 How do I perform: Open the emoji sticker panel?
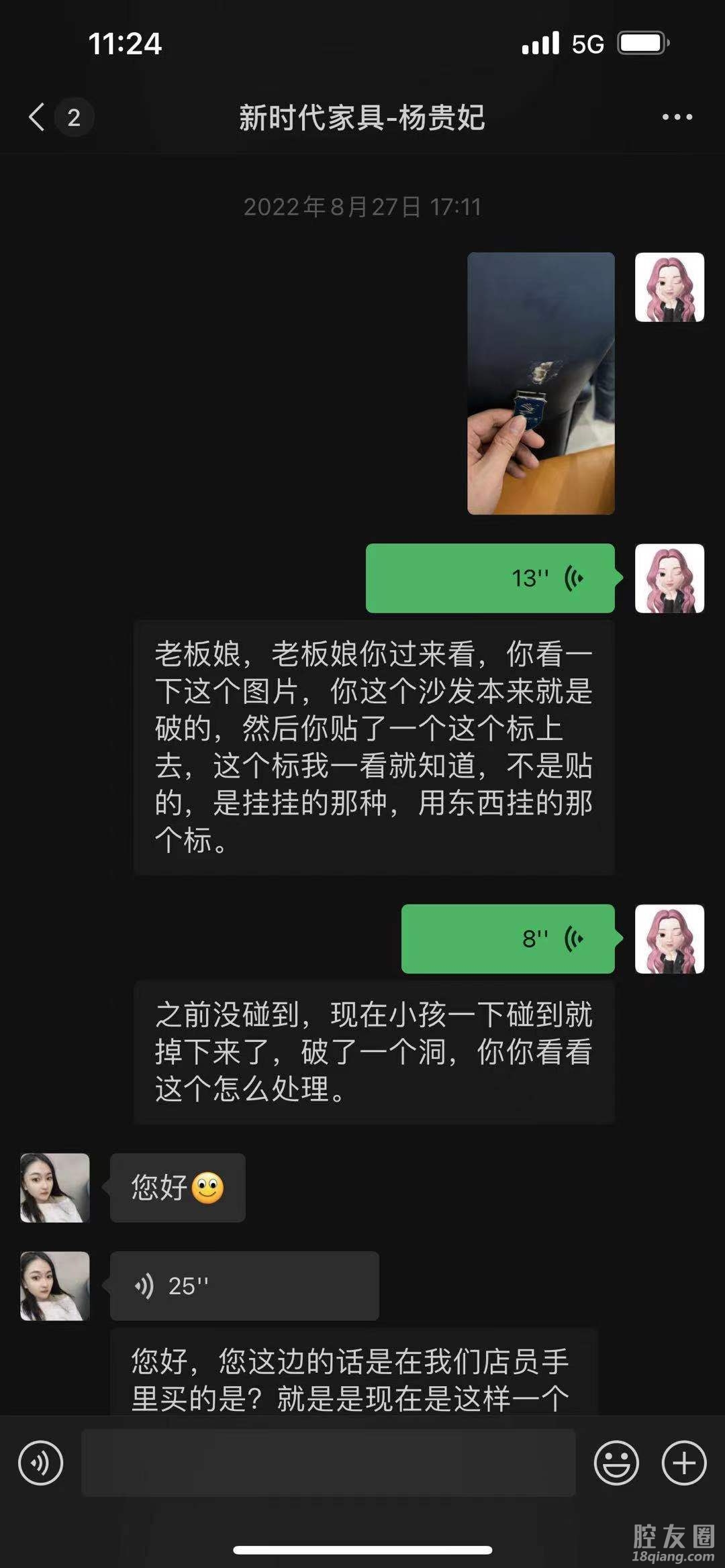click(x=616, y=1463)
